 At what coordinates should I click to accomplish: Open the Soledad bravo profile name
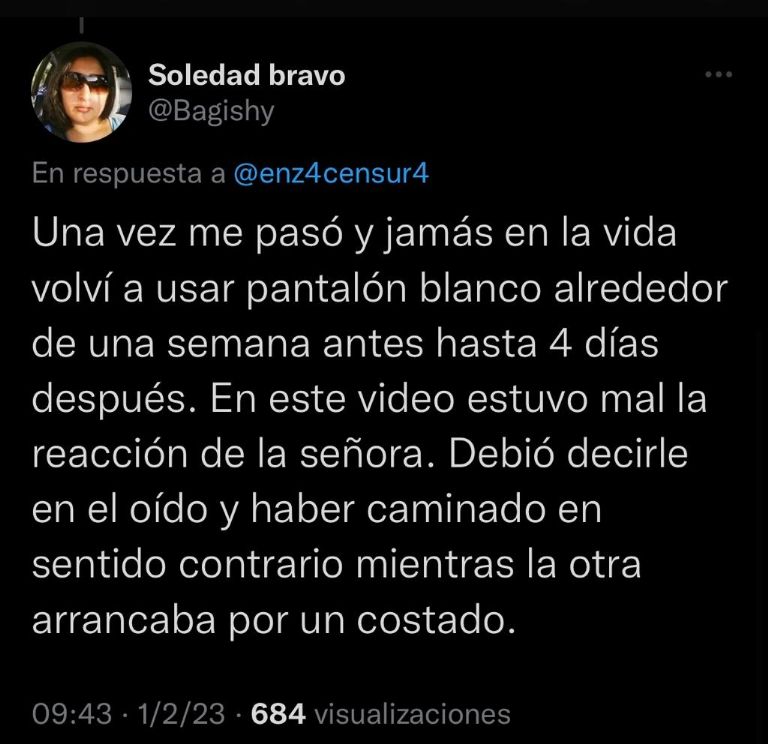pos(246,75)
